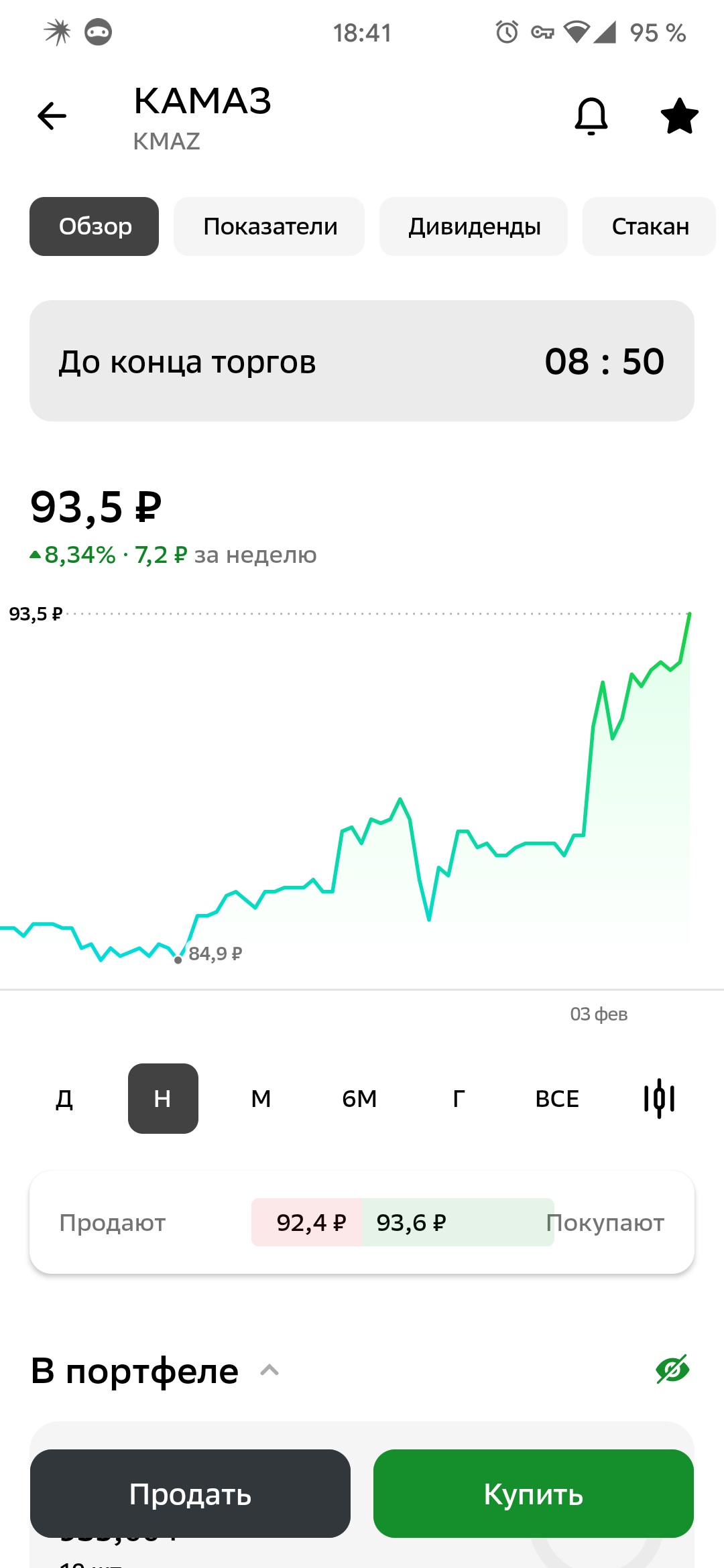Image resolution: width=724 pixels, height=1568 pixels.
Task: Select the Д day chart period
Action: [x=64, y=1099]
